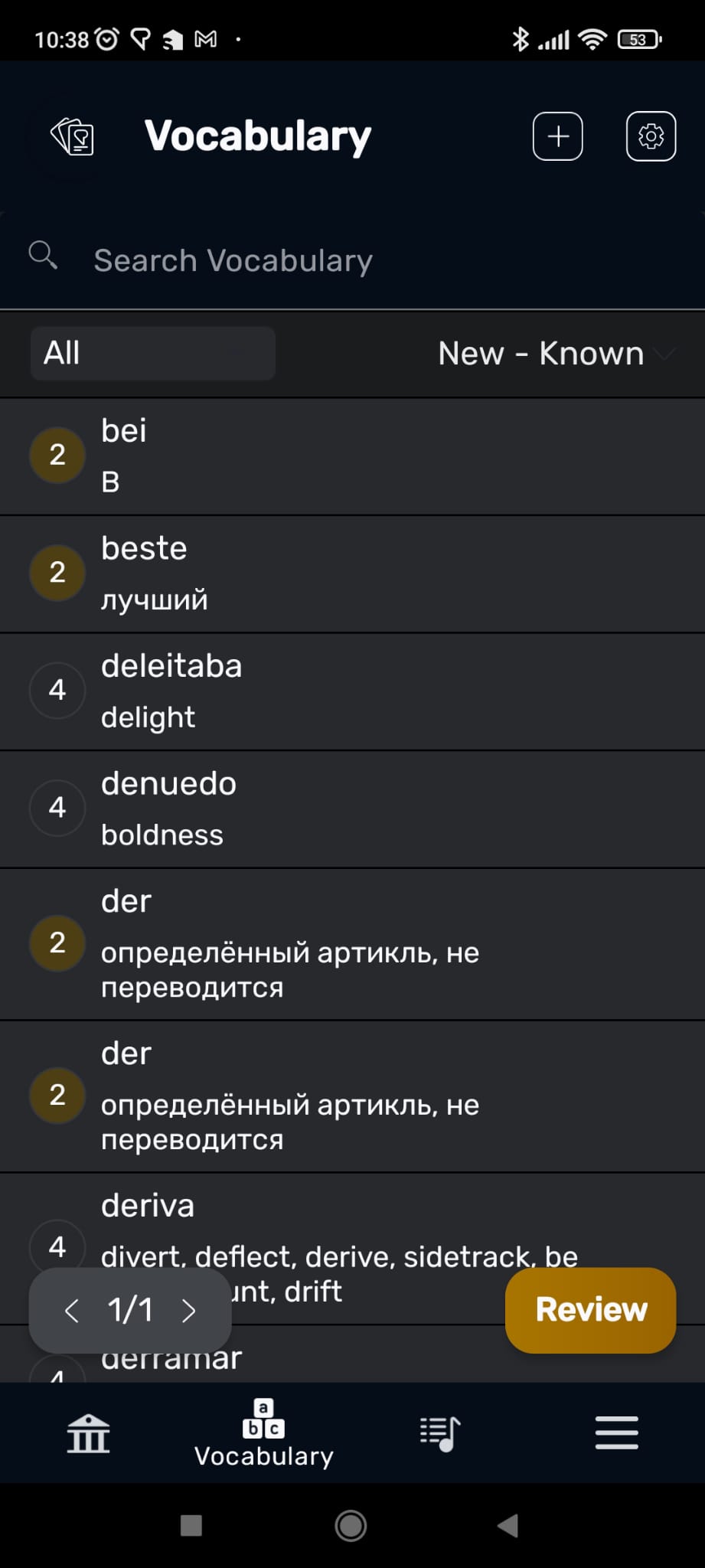Start the Review session
This screenshot has width=705, height=1568.
(590, 1310)
